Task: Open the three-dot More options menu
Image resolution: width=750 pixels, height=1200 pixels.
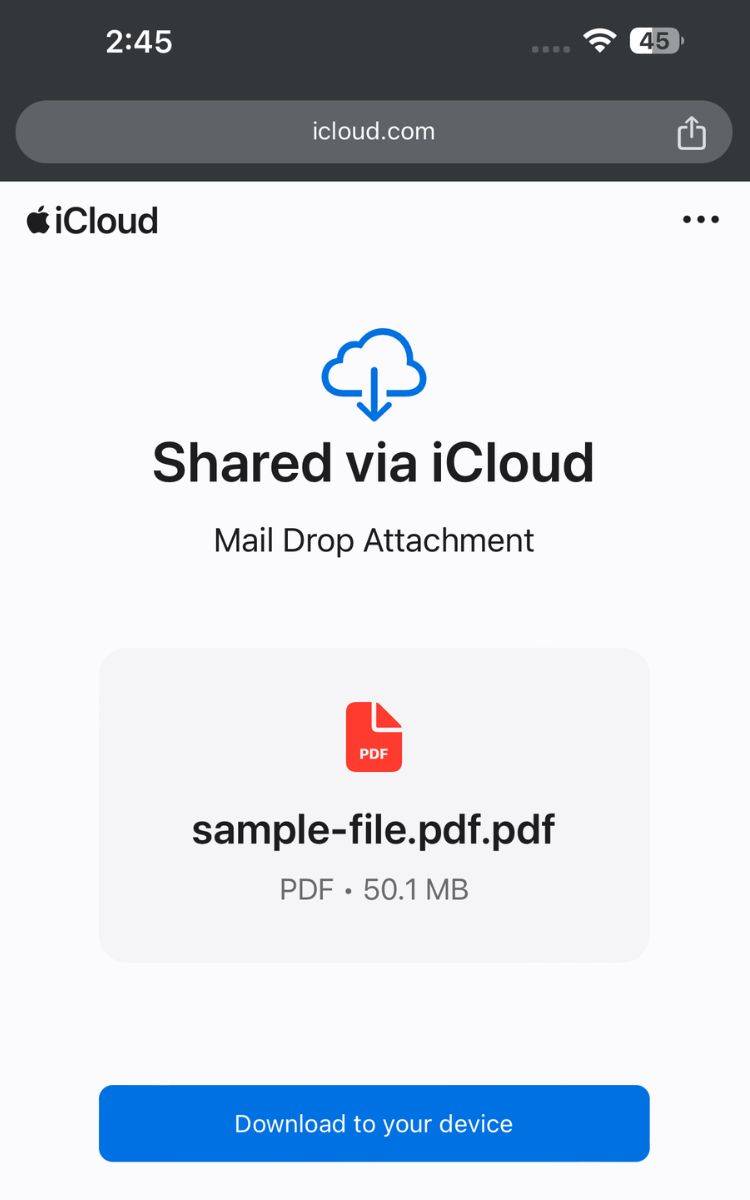Action: coord(700,219)
